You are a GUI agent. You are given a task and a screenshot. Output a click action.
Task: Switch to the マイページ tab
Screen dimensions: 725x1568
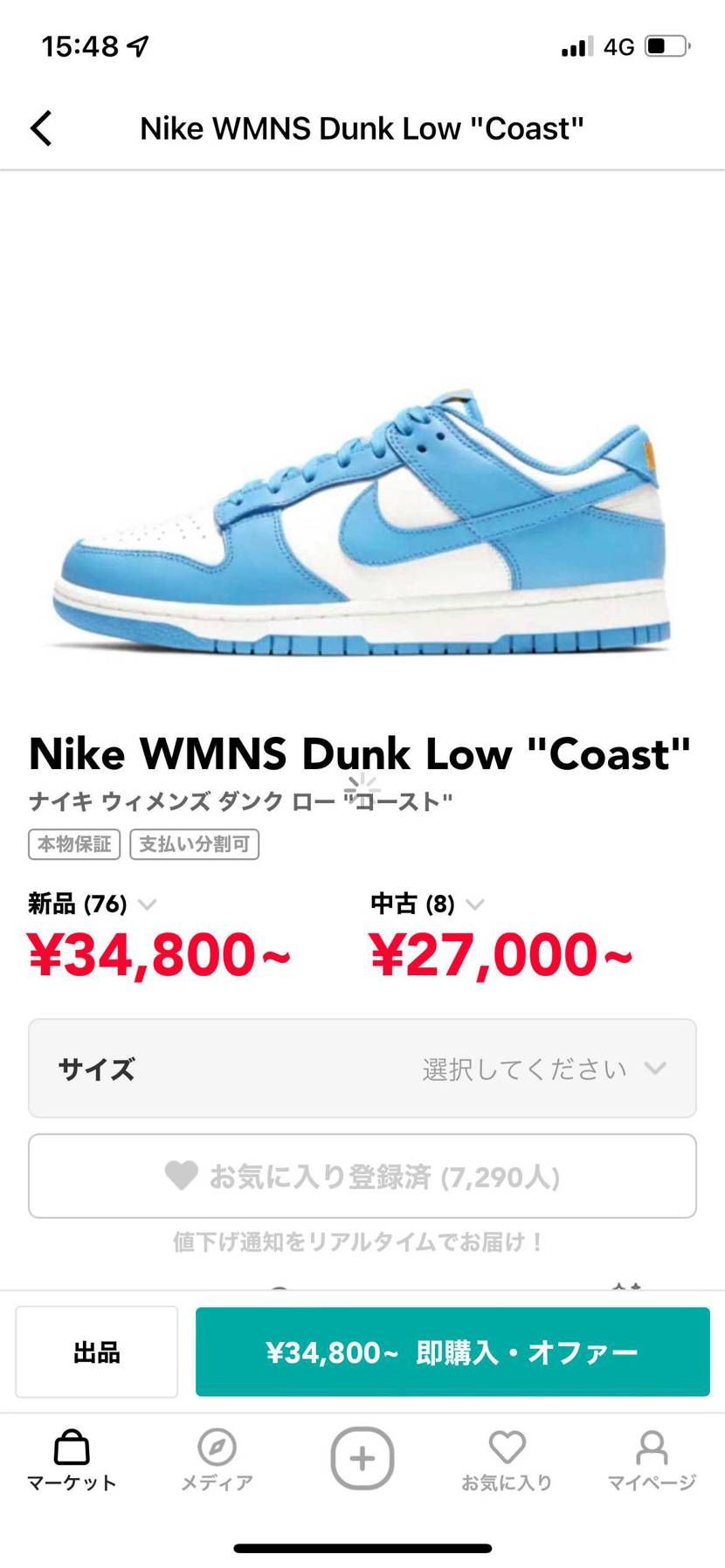pyautogui.click(x=652, y=1460)
